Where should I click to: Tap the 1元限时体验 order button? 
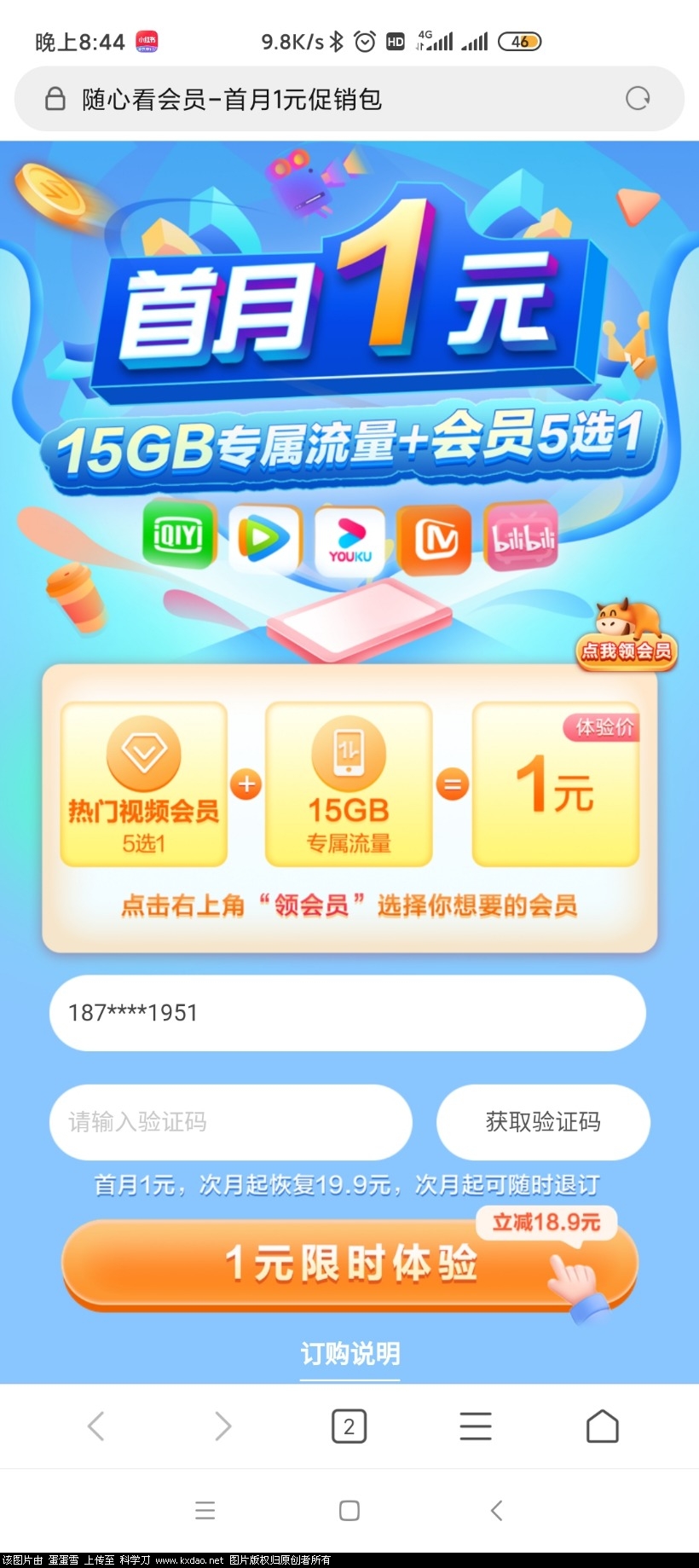[349, 1264]
